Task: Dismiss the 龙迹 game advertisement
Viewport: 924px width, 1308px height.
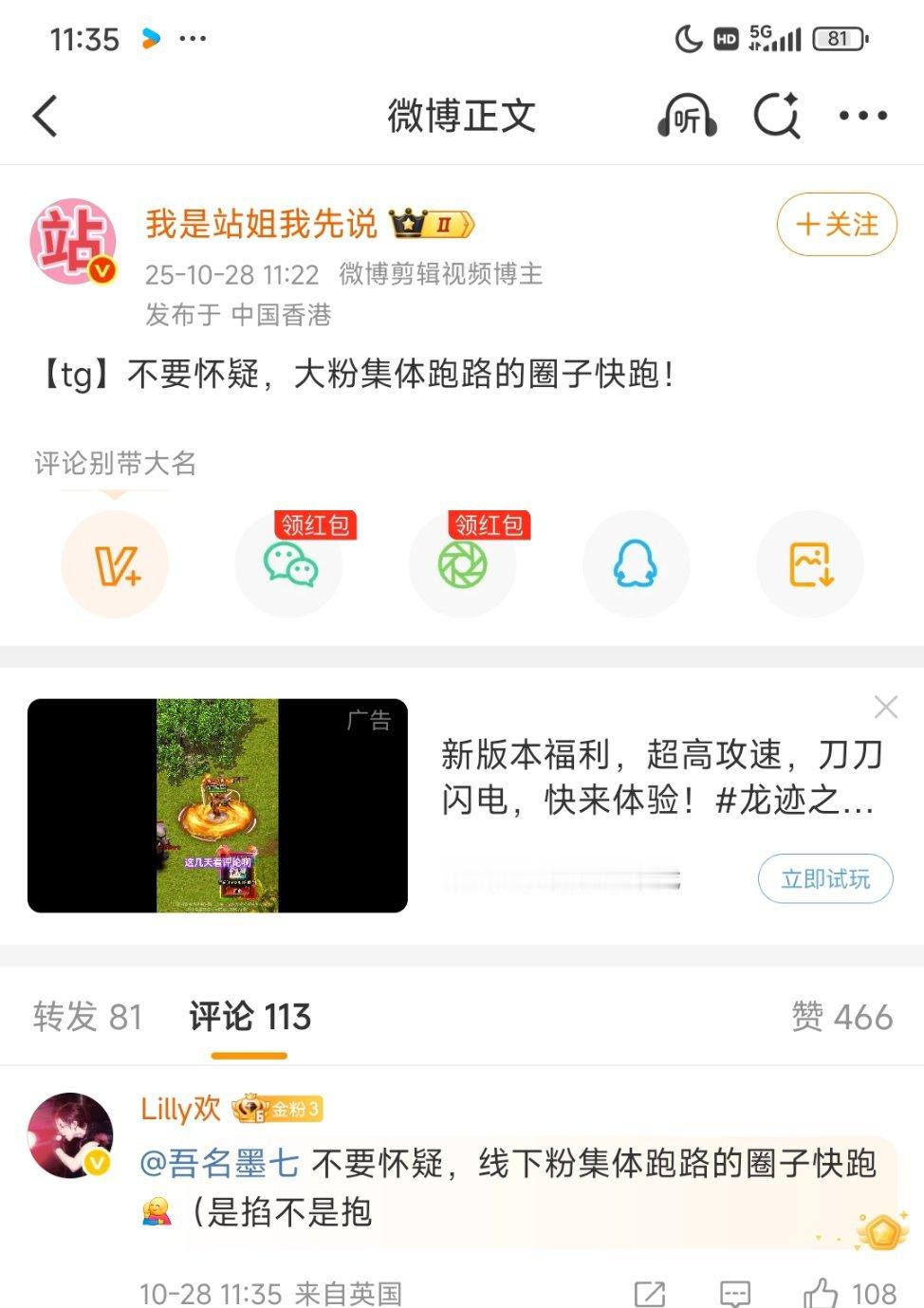Action: coord(886,708)
